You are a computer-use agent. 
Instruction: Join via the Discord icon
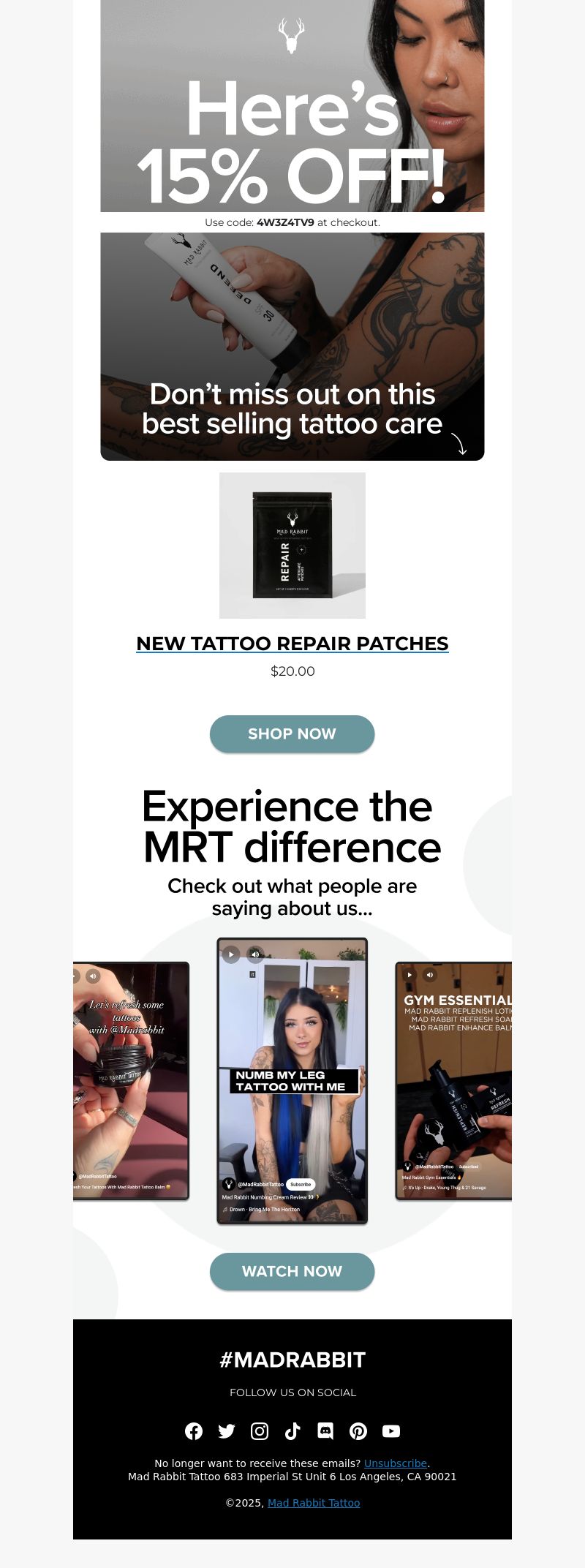tap(325, 1431)
